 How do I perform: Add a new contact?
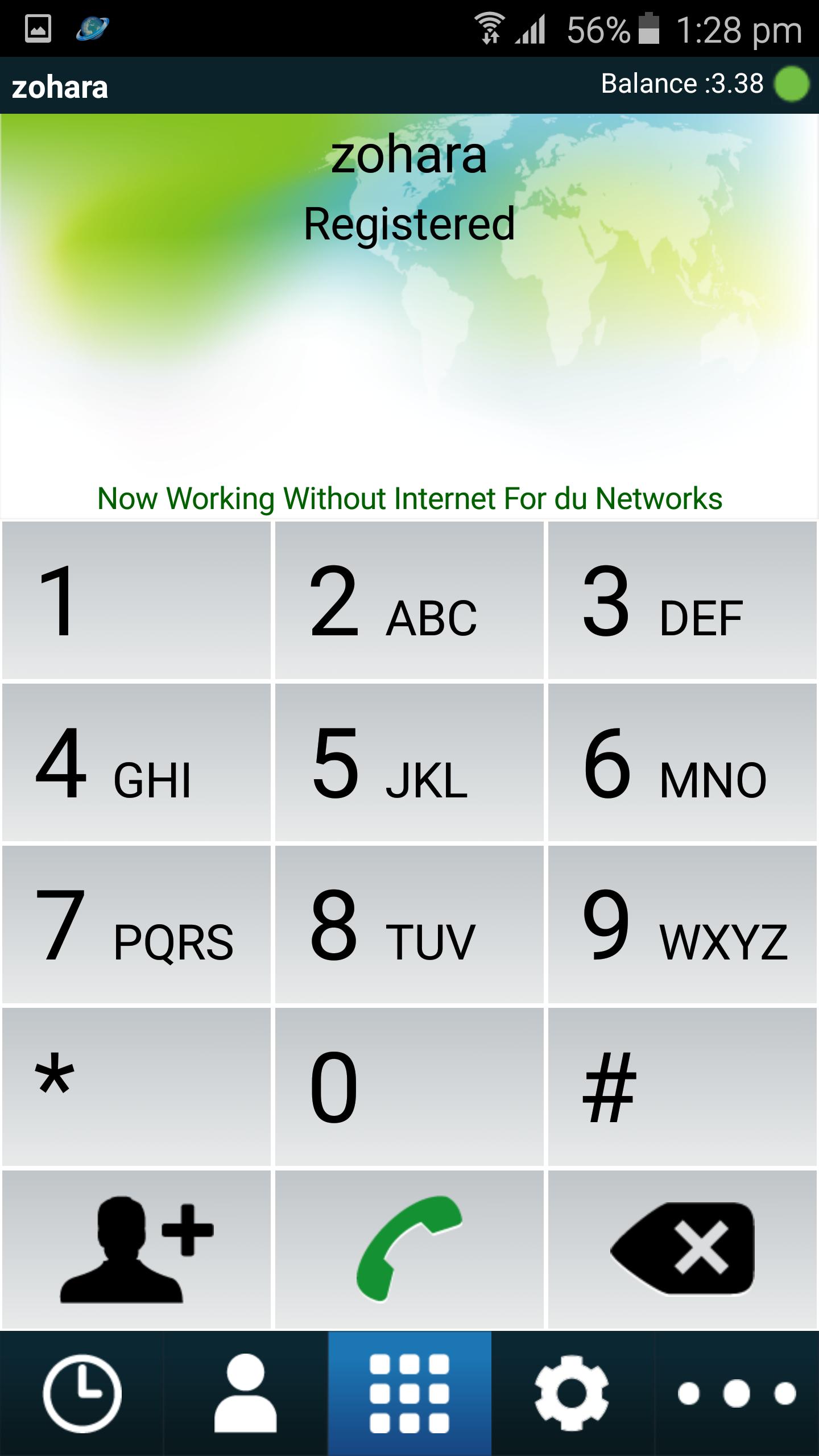[x=136, y=1249]
